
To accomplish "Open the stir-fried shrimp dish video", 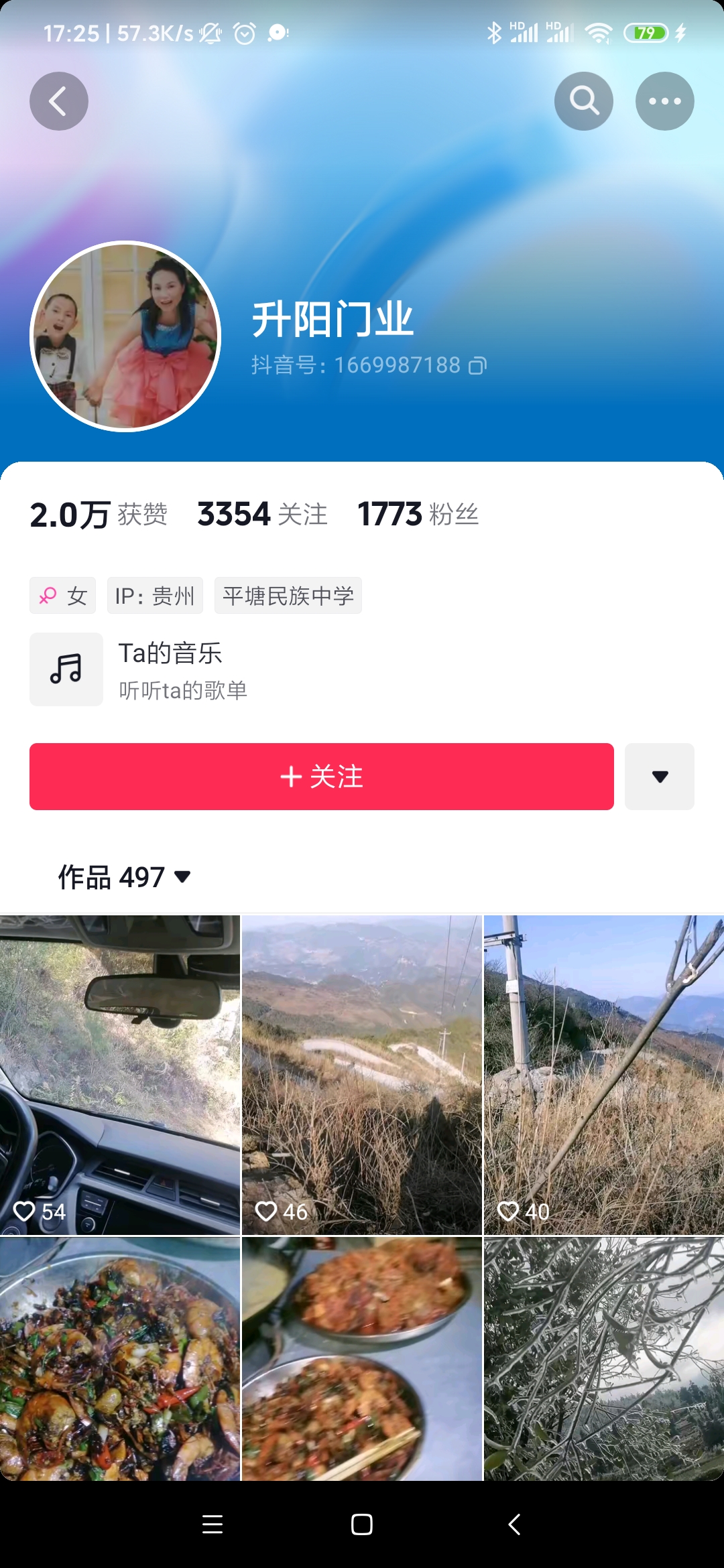I will [x=119, y=1358].
